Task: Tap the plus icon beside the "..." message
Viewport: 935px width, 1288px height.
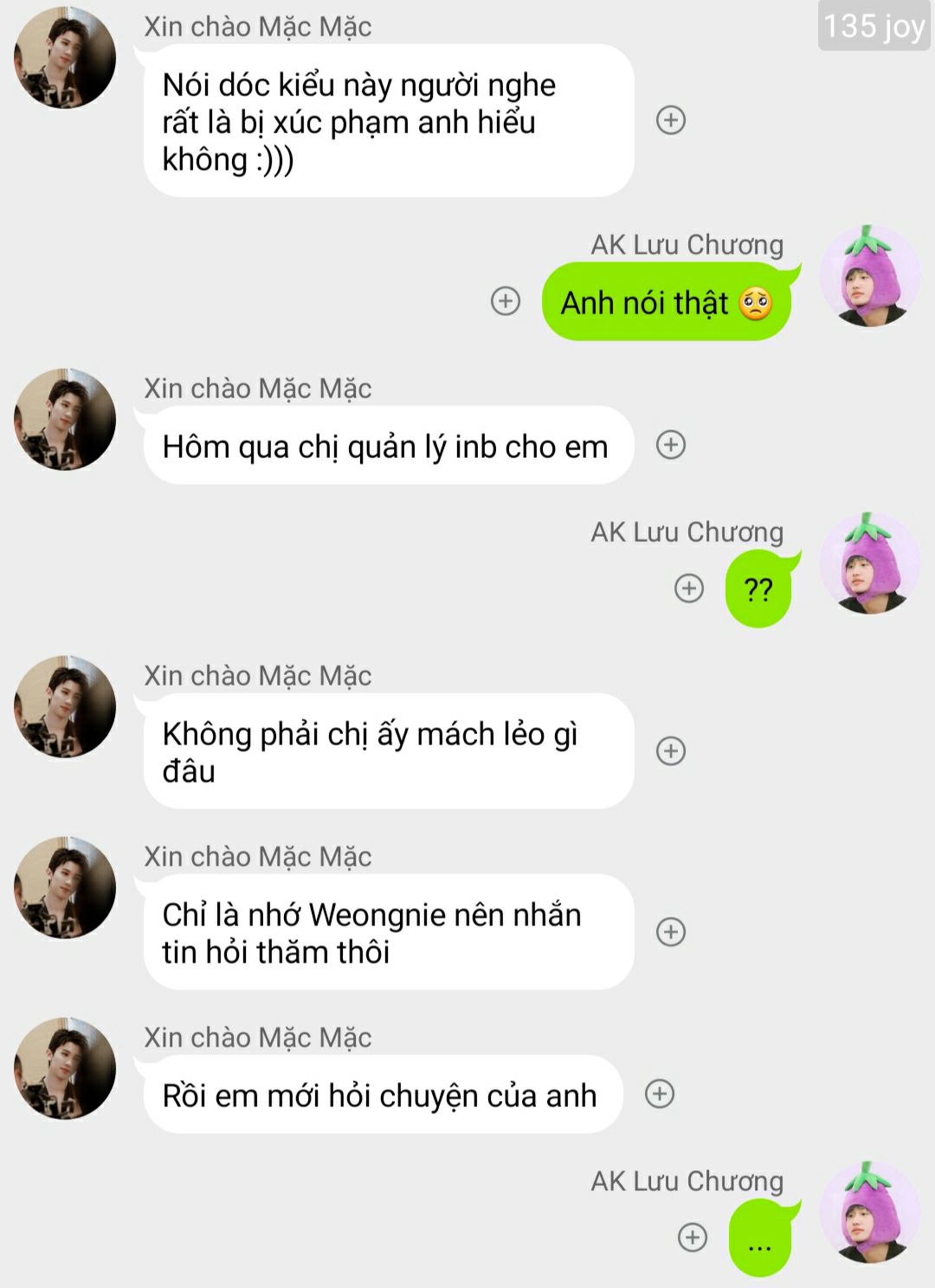Action: coord(693,1238)
